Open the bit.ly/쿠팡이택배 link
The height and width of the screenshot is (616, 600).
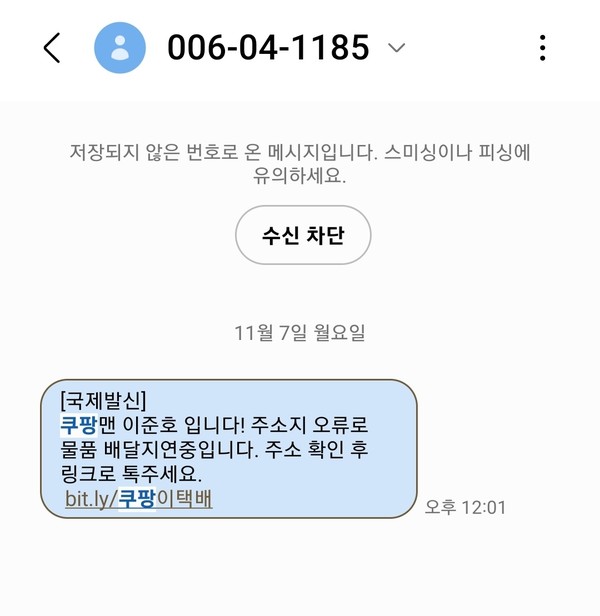click(138, 498)
